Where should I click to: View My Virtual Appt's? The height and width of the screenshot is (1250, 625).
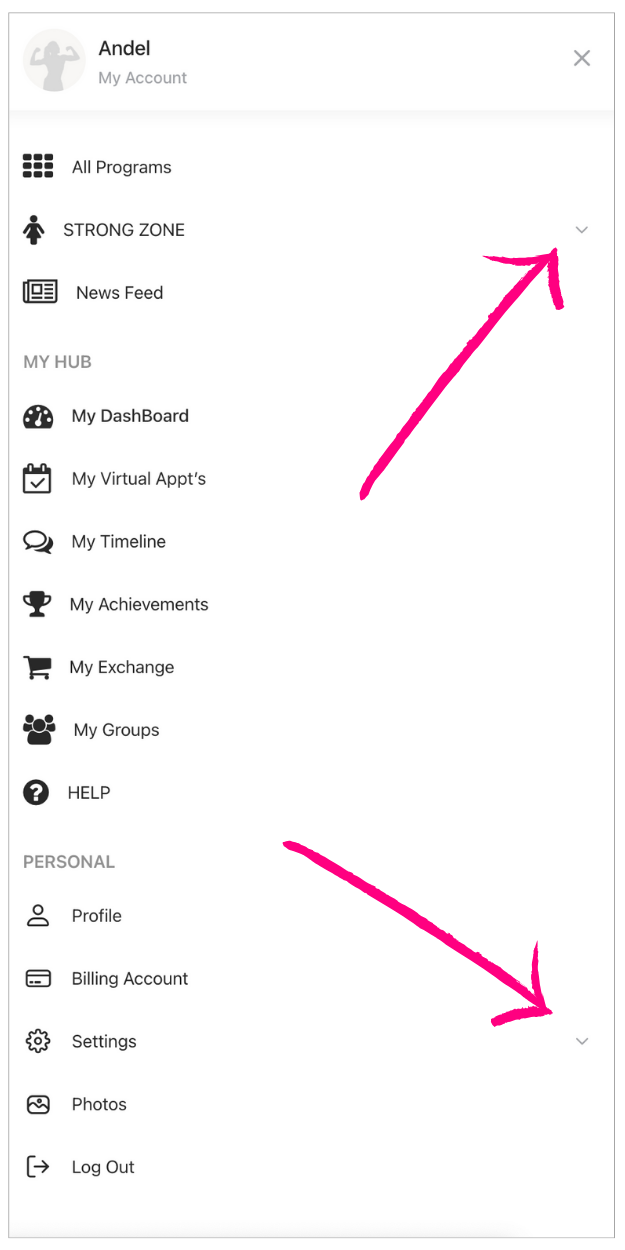click(x=138, y=479)
